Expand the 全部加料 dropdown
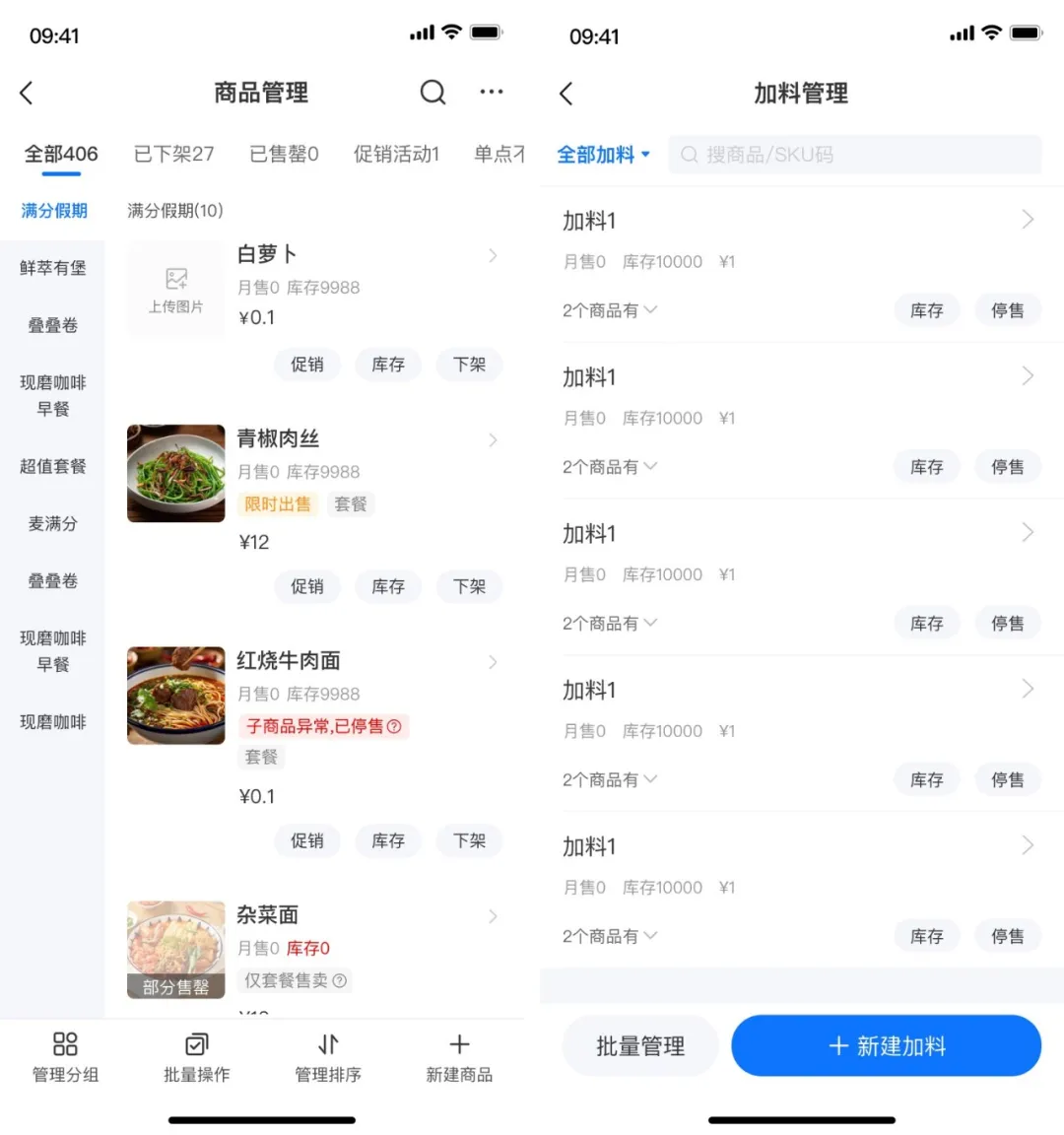Image resolution: width=1064 pixels, height=1135 pixels. pyautogui.click(x=604, y=155)
